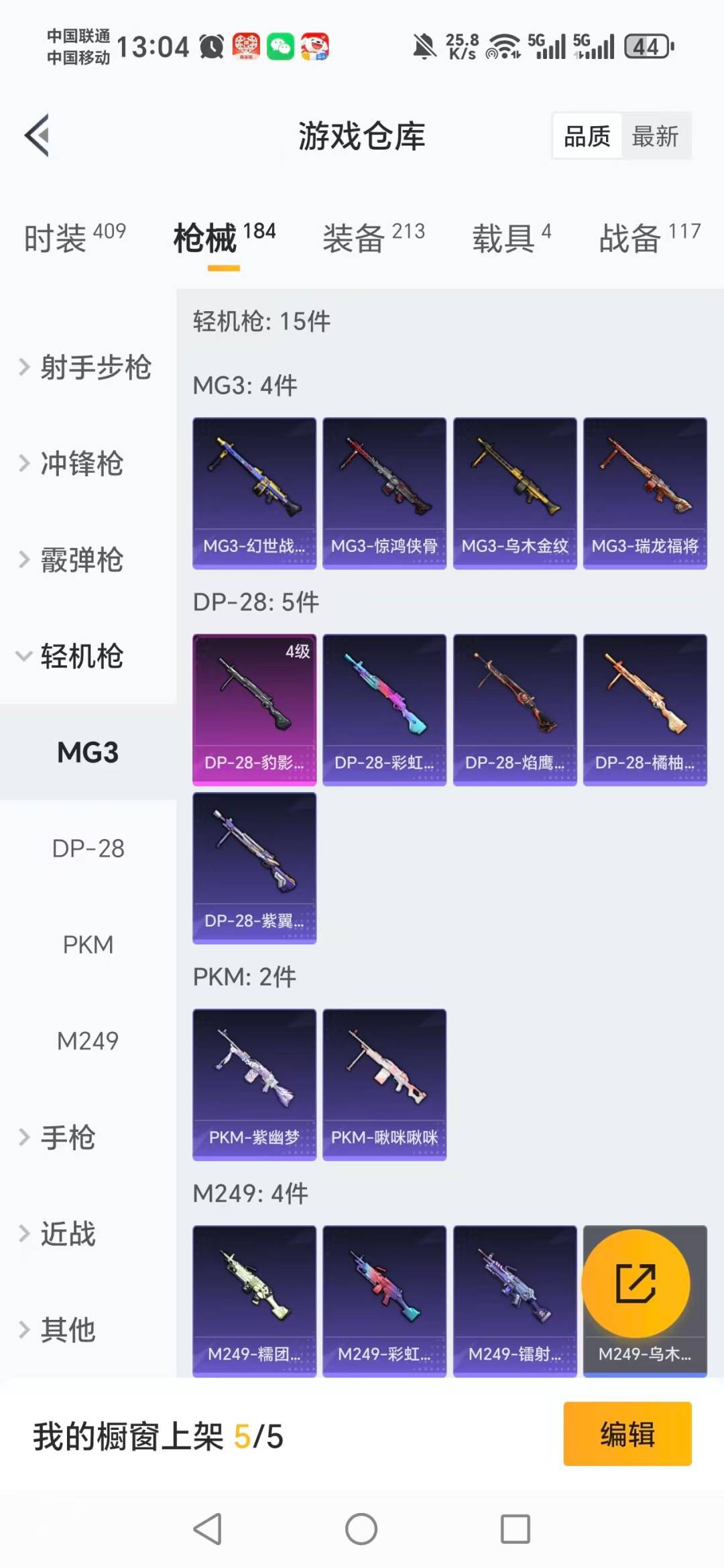724x1568 pixels.
Task: Switch sorting to 最新
Action: coord(656,135)
